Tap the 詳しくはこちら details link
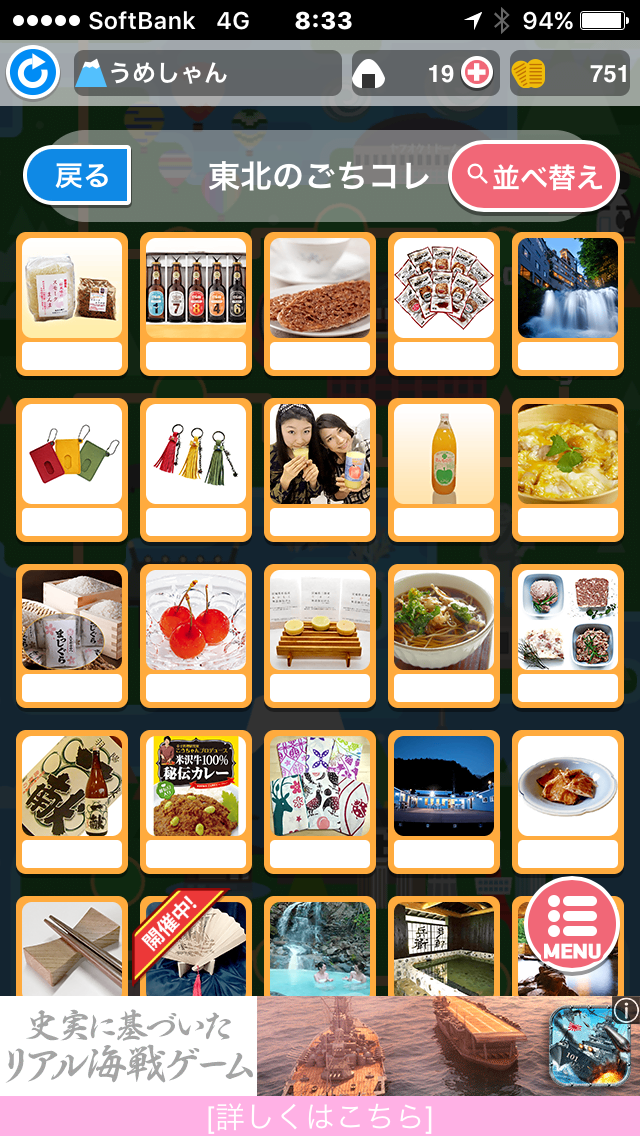This screenshot has height=1136, width=640. 320,1117
